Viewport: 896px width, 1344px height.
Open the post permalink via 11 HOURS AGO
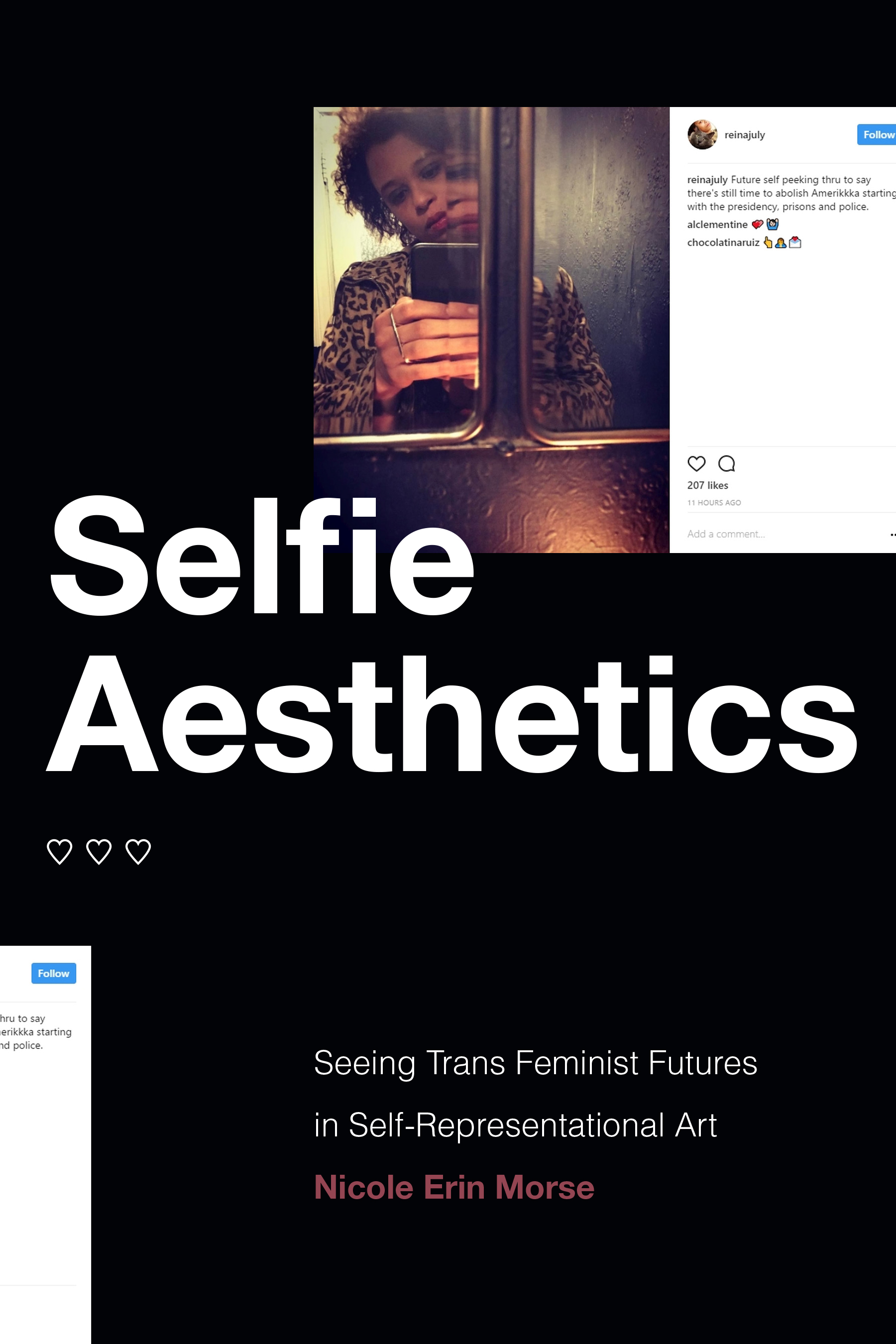click(x=714, y=502)
